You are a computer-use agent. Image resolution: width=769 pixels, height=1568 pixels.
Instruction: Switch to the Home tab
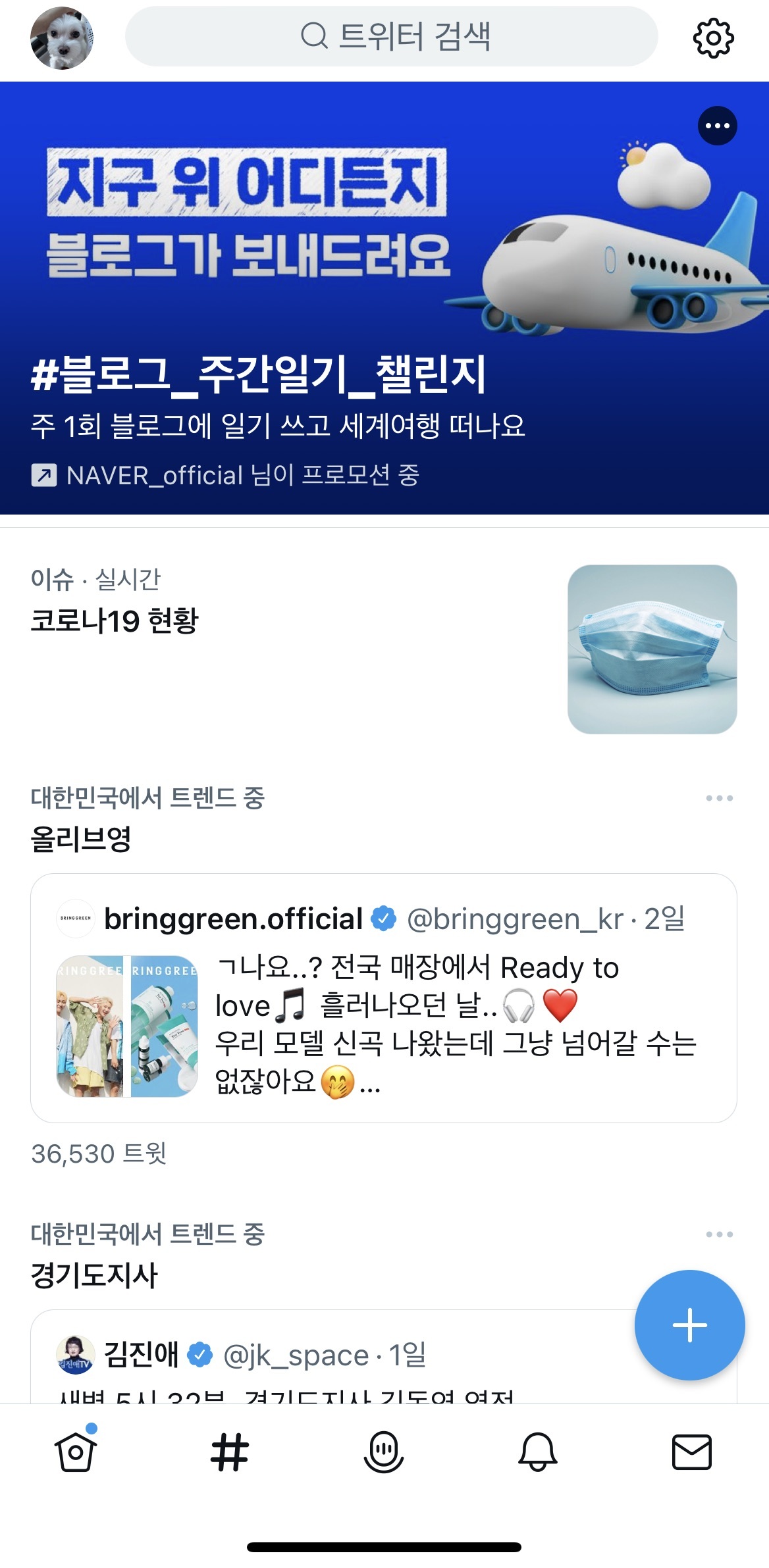pos(76,1452)
